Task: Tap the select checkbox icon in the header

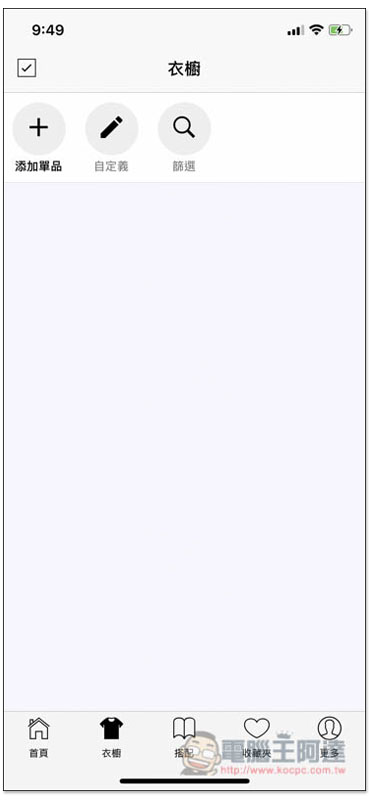Action: click(x=27, y=68)
